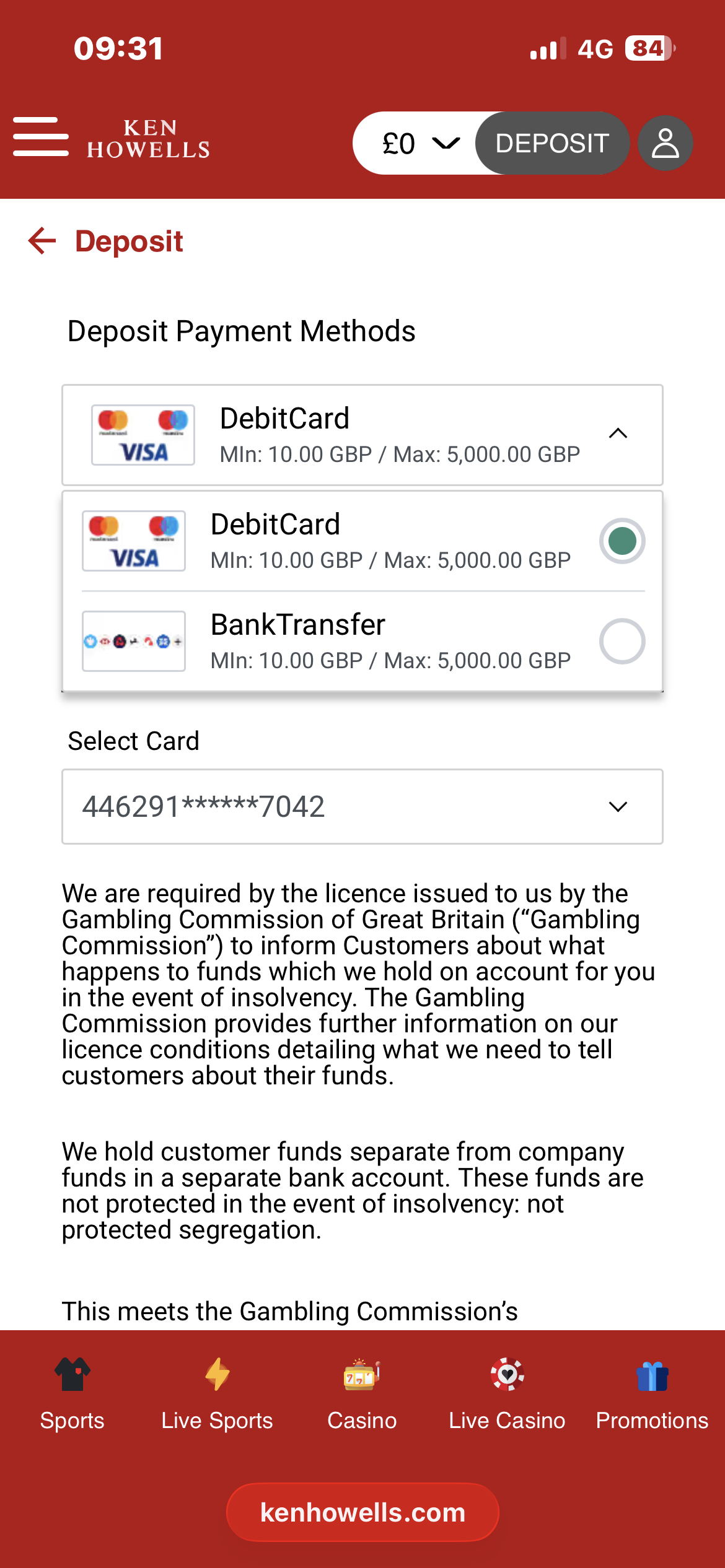The image size is (725, 1568).
Task: Collapse the payment methods dropdown
Action: [x=617, y=434]
